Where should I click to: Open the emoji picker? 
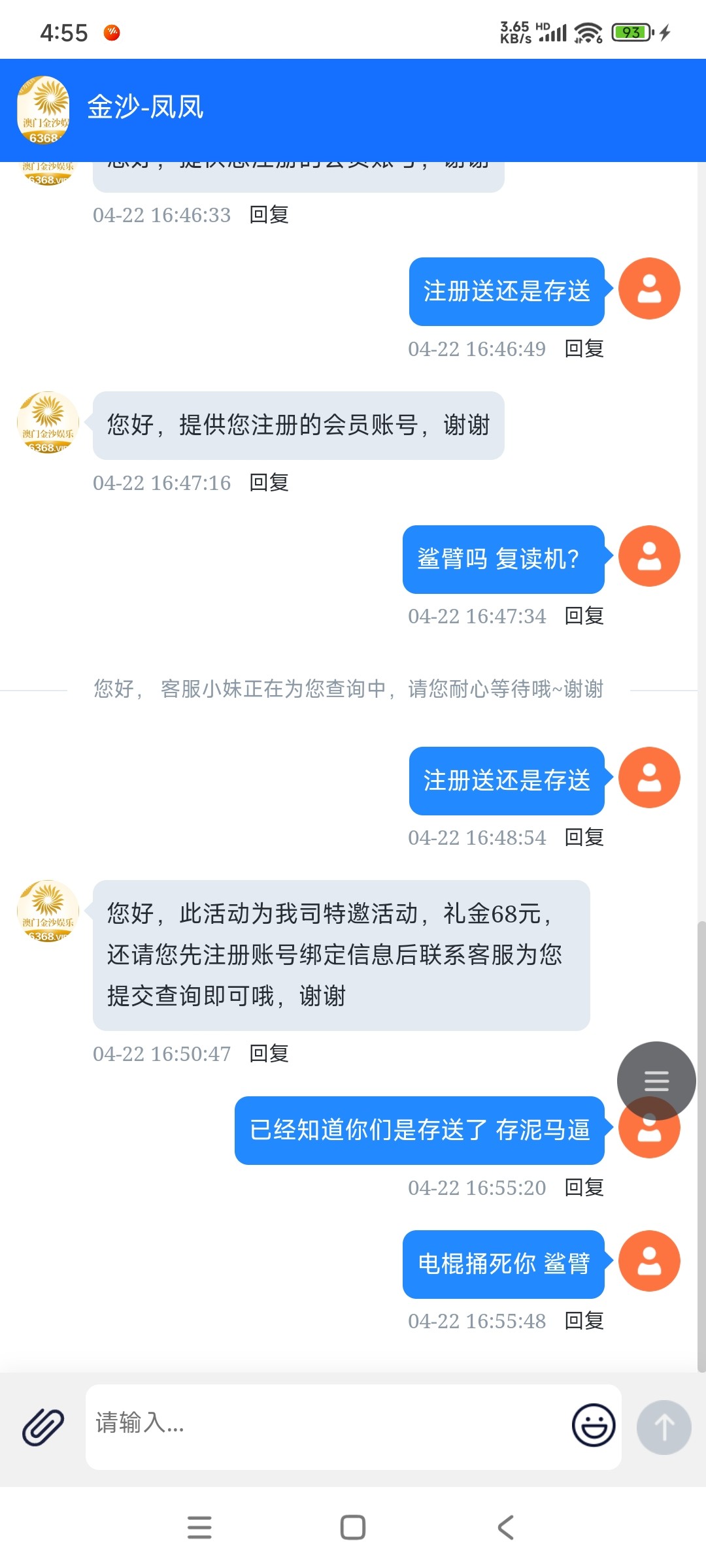pos(594,1425)
